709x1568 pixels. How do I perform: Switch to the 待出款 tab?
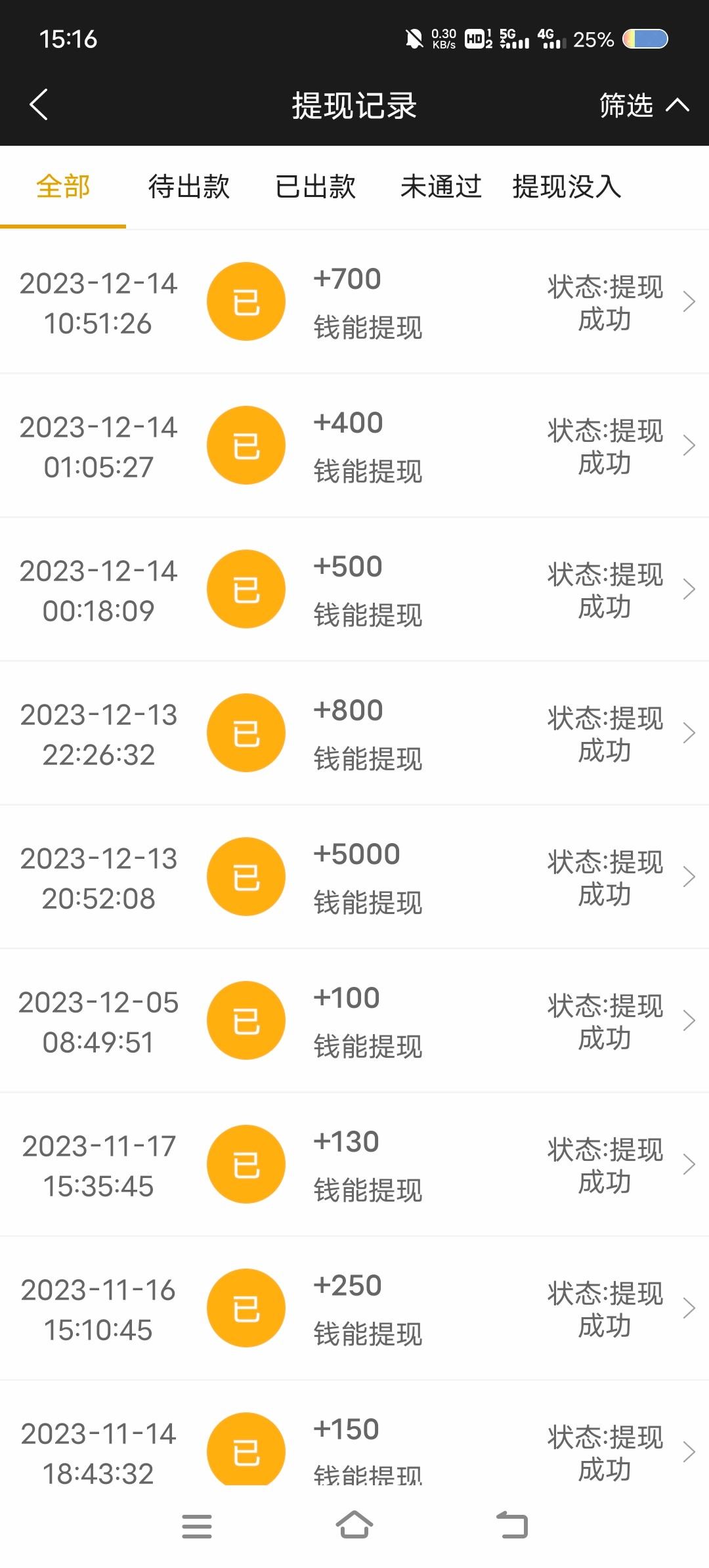coord(189,186)
